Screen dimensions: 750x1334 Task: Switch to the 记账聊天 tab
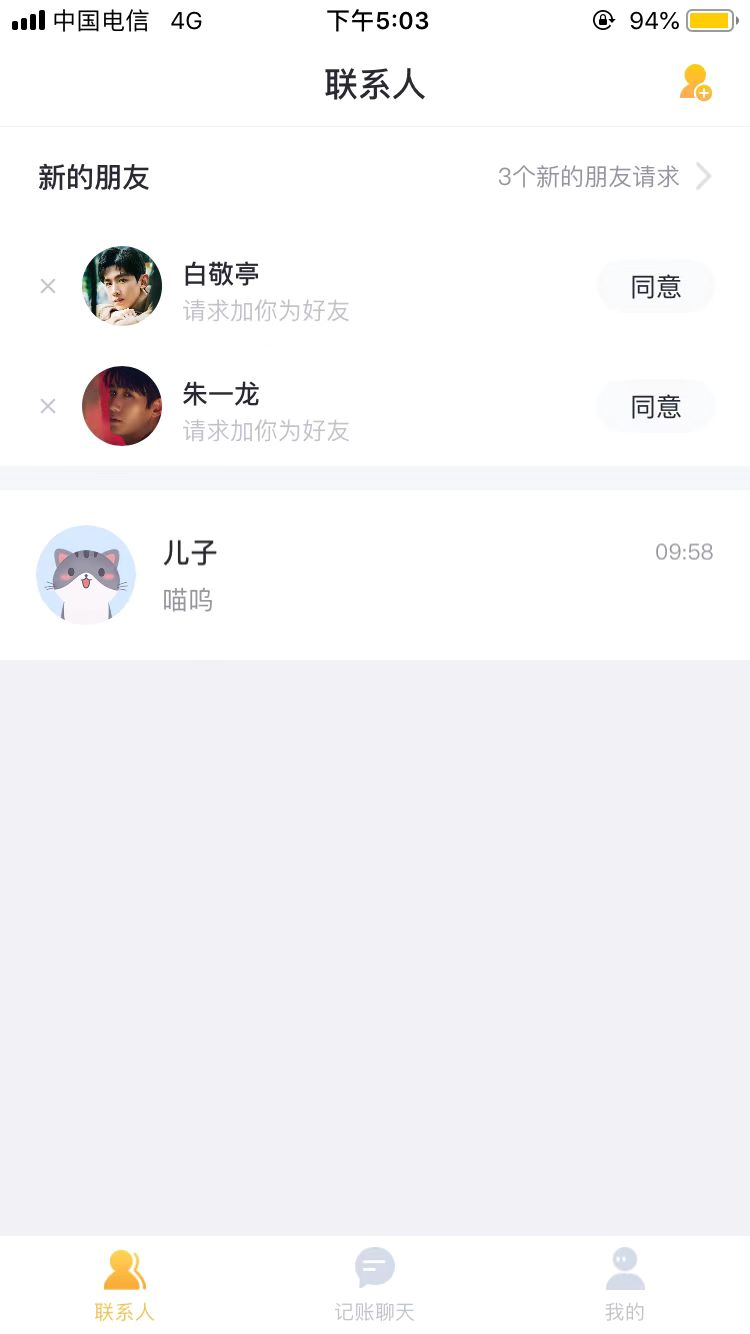click(x=375, y=1284)
